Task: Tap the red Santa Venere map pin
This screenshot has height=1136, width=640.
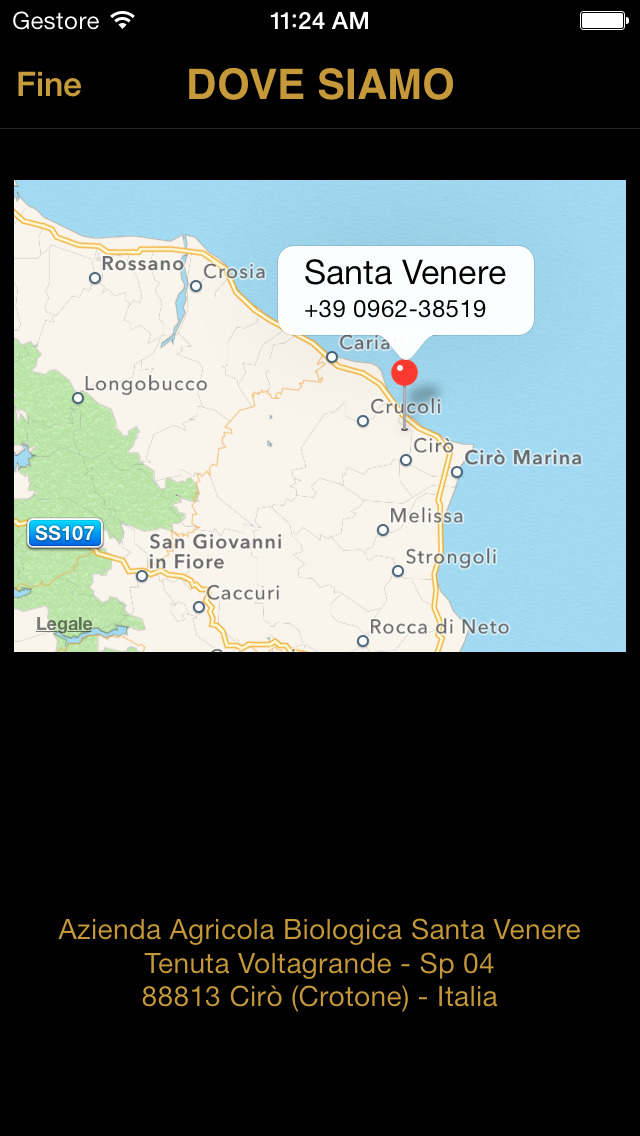Action: (x=404, y=374)
